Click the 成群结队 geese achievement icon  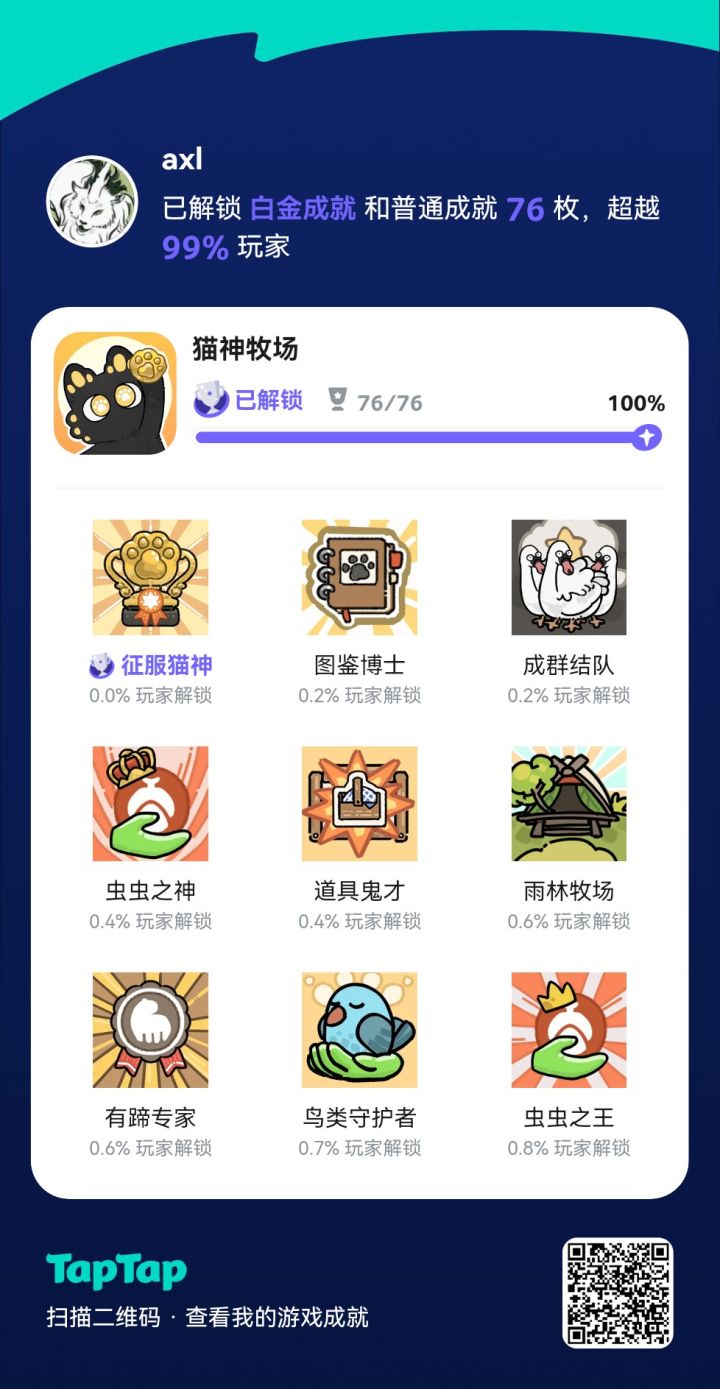pyautogui.click(x=568, y=578)
